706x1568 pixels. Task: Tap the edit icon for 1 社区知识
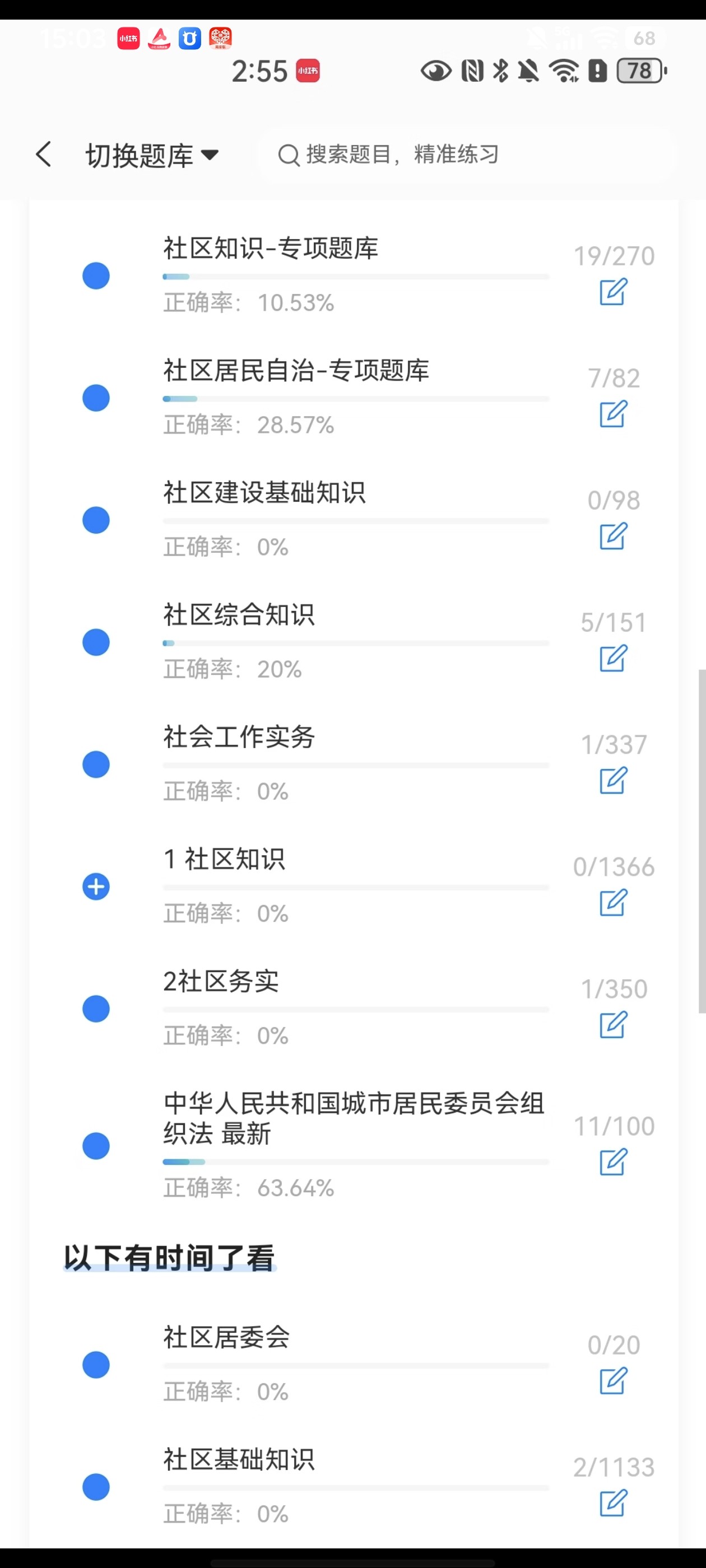click(x=613, y=902)
